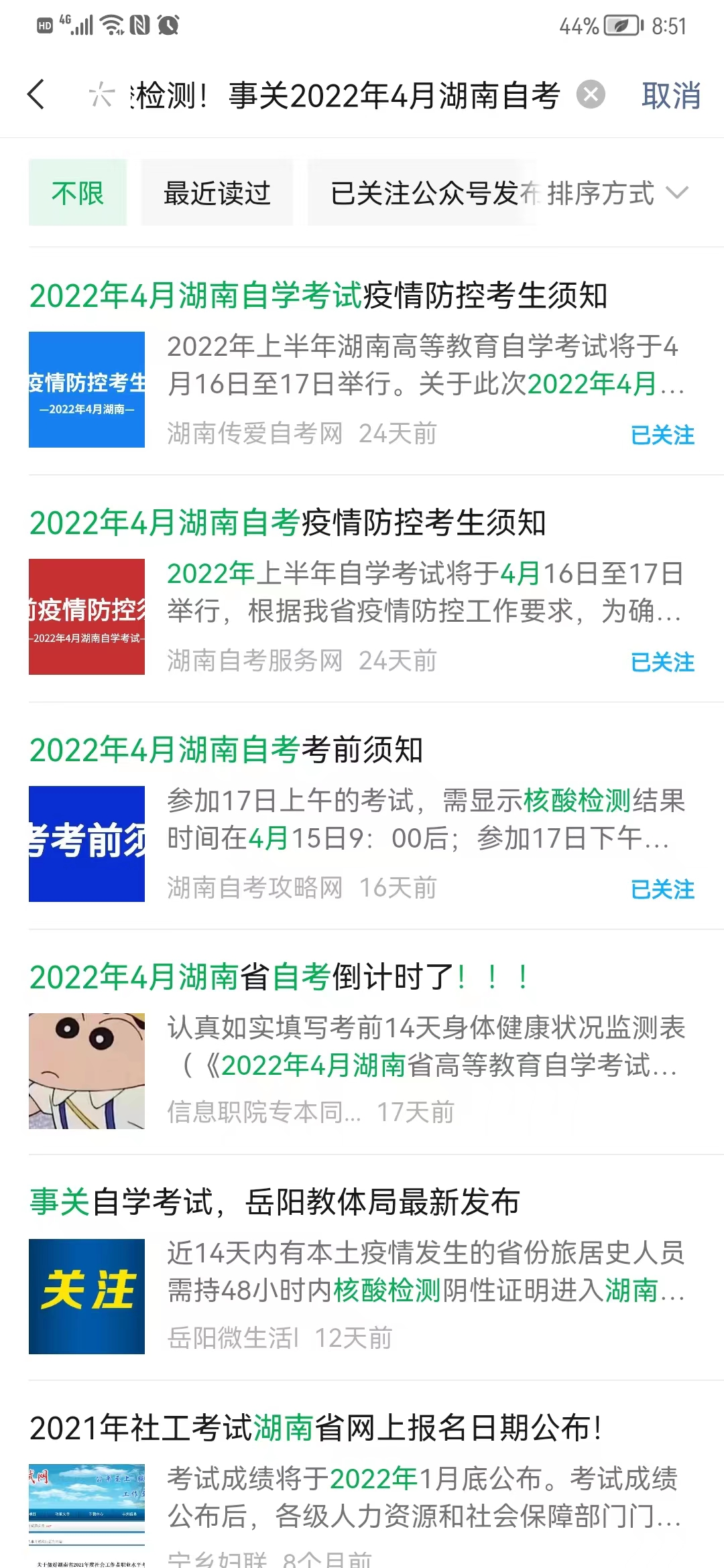
Task: Clear the search text with the X
Action: [591, 94]
